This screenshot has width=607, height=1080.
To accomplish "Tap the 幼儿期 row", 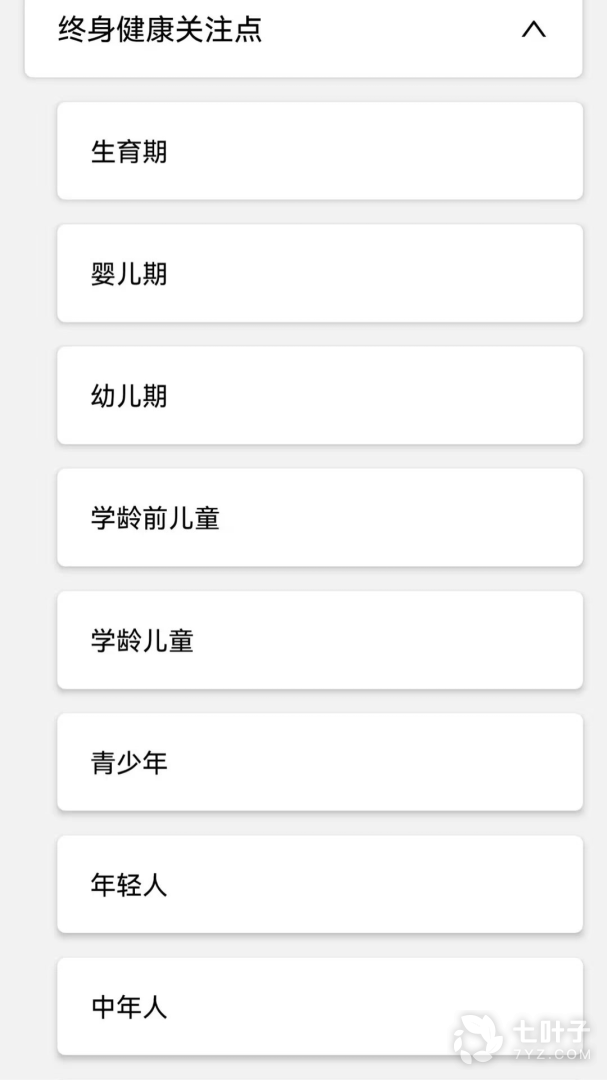I will pos(319,396).
